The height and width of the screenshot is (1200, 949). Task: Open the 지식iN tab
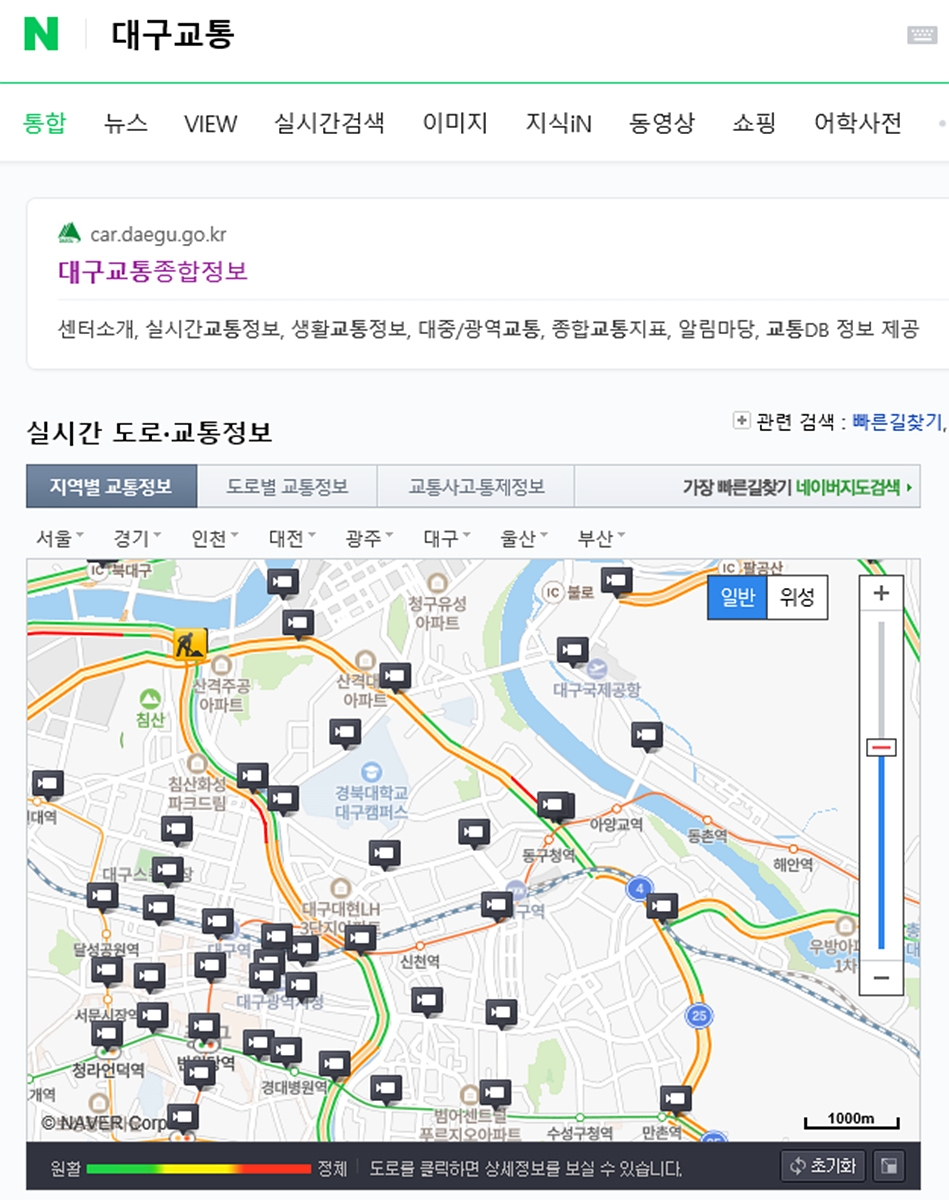(x=559, y=123)
